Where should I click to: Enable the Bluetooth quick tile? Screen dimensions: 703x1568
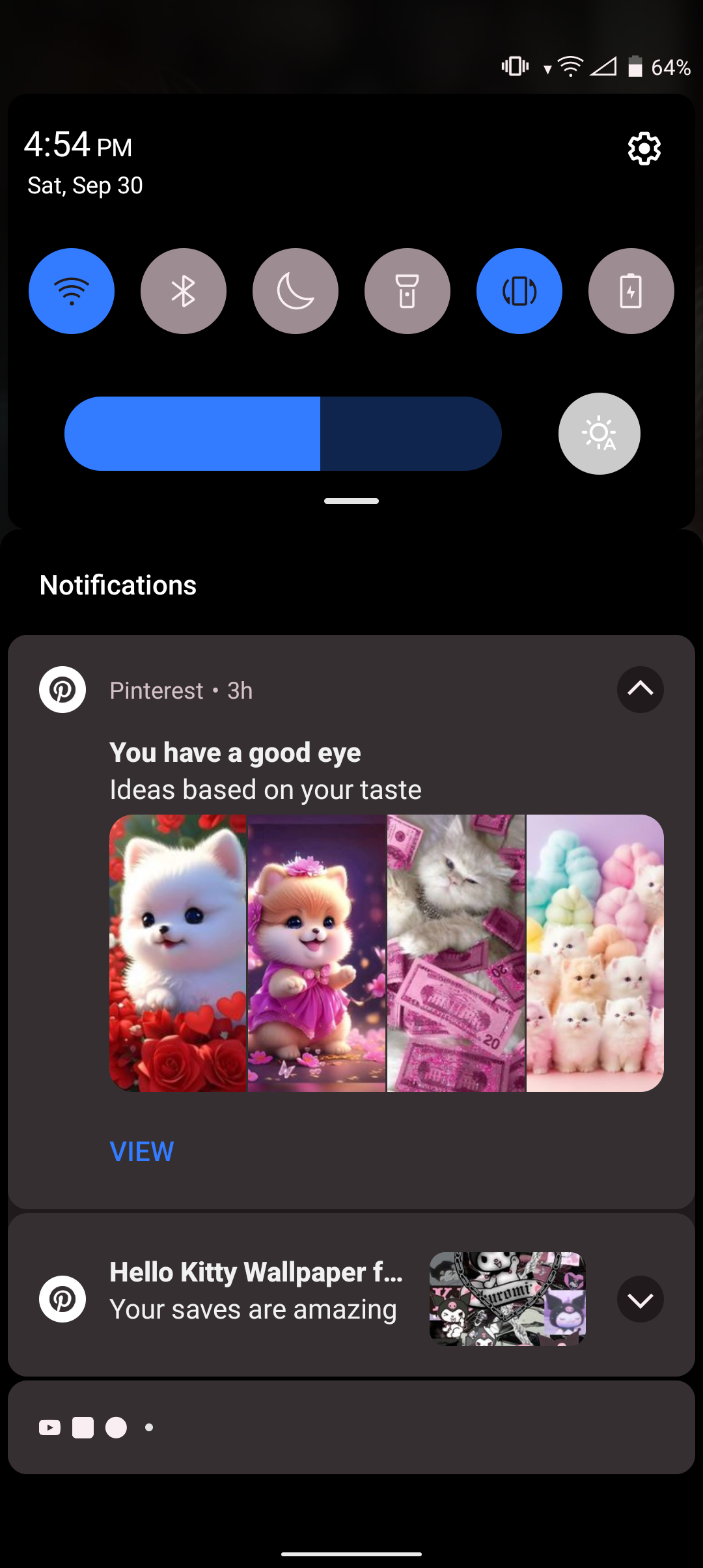click(184, 291)
